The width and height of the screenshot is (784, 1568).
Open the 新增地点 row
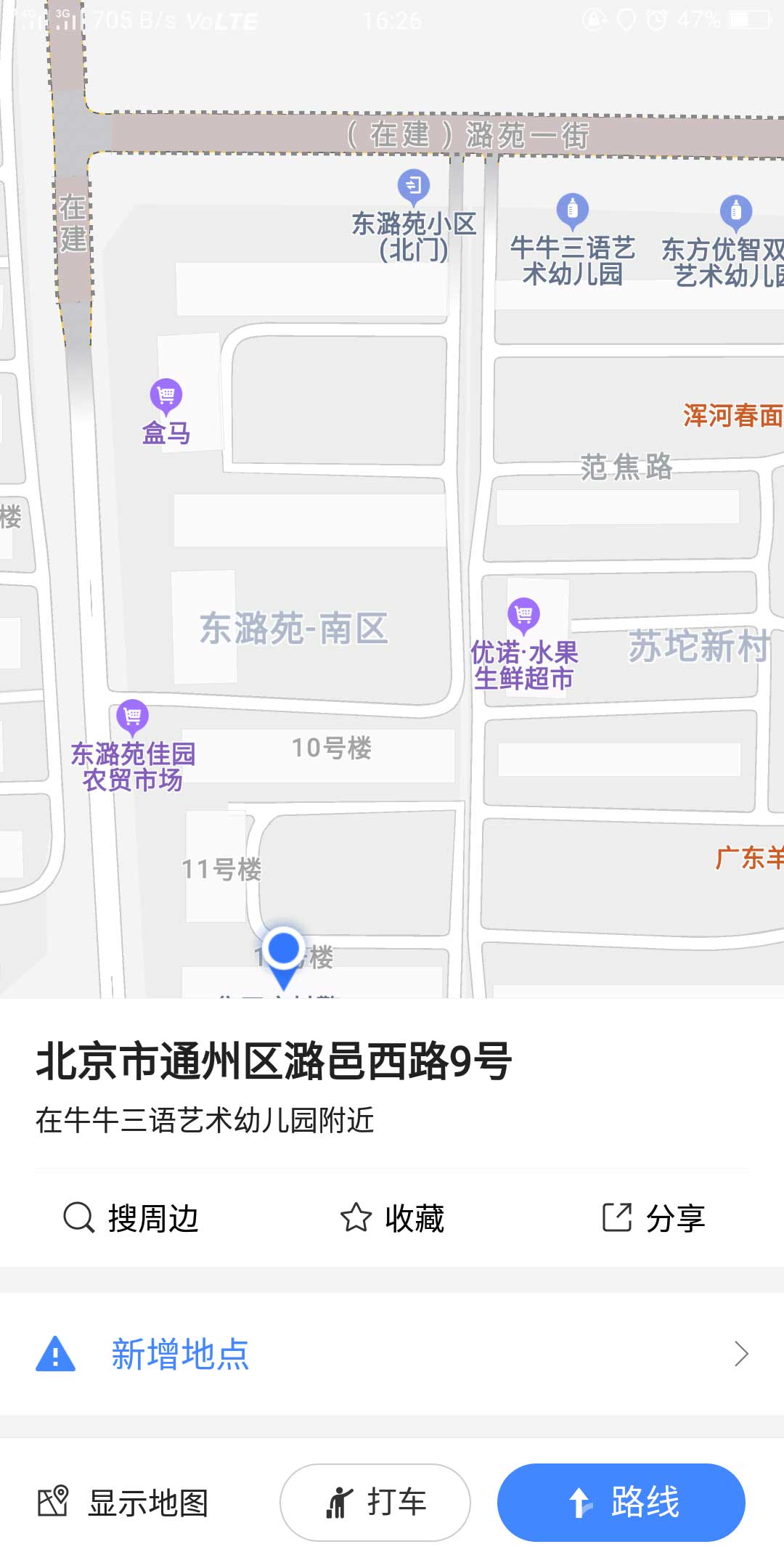[x=392, y=1354]
